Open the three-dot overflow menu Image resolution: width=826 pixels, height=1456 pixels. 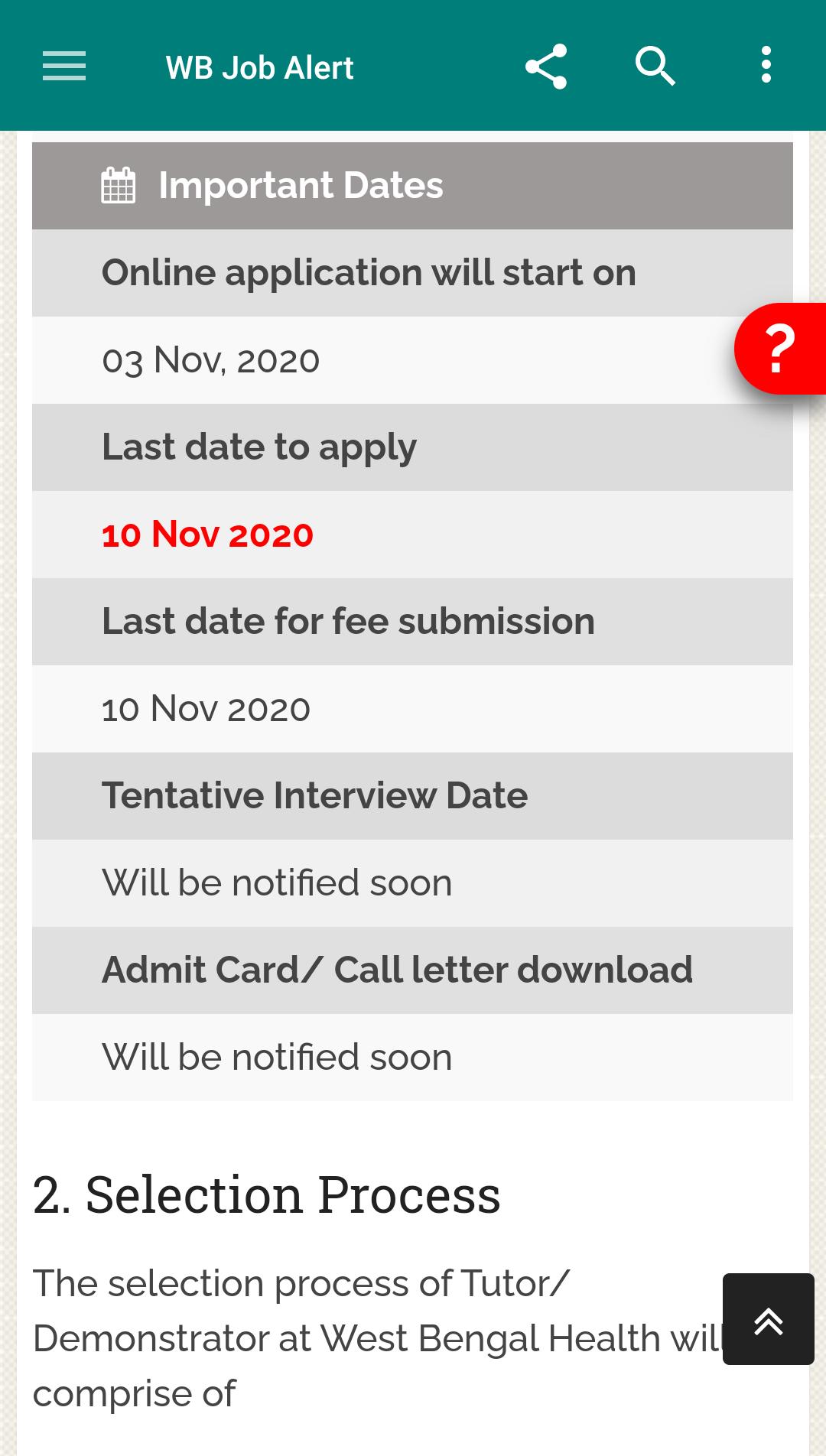coord(766,65)
